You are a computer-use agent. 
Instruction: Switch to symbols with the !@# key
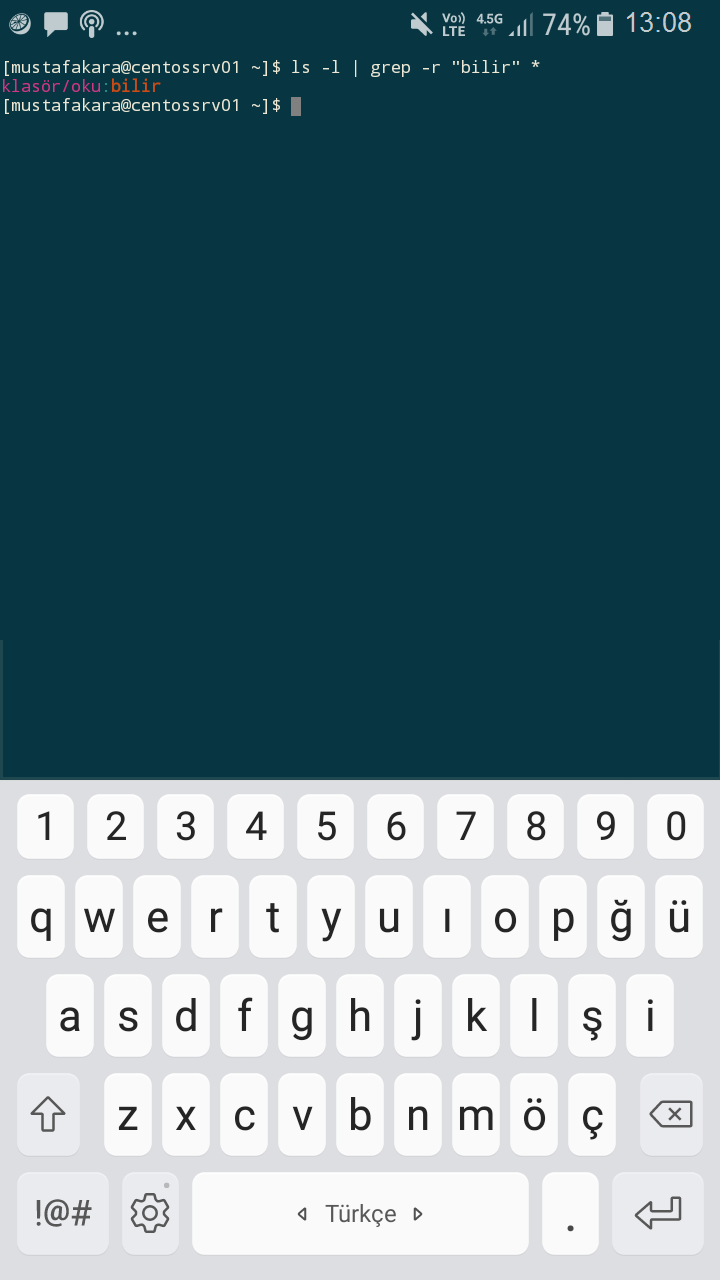tap(63, 1213)
